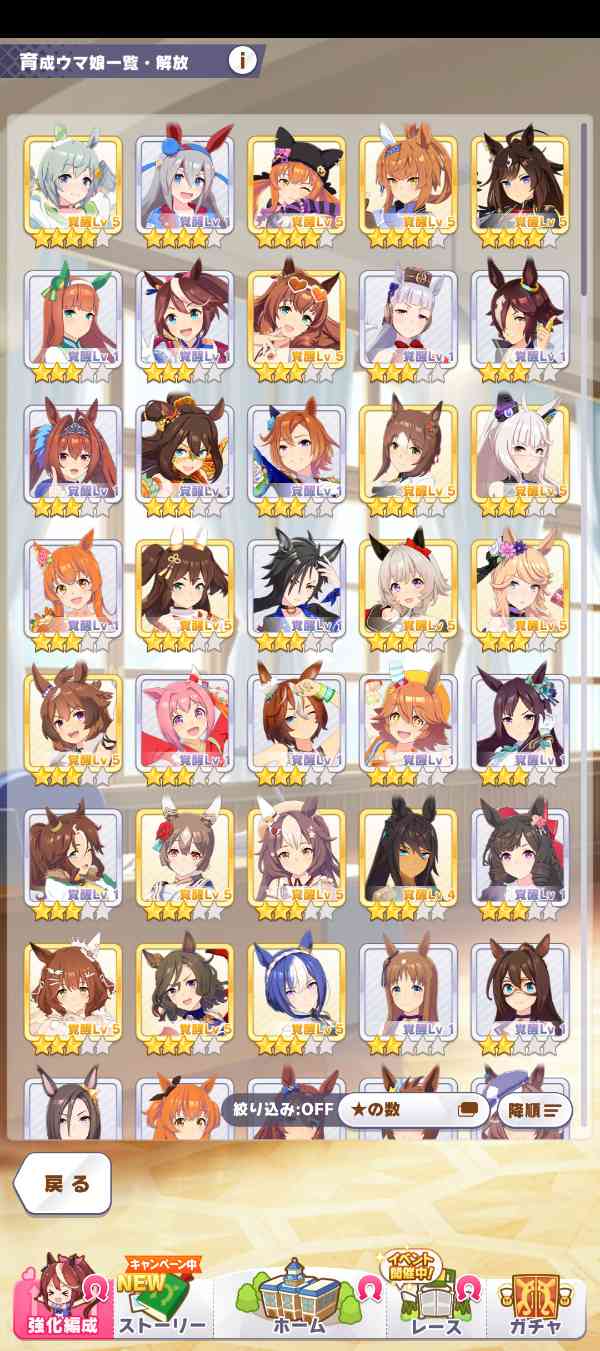Open the info icon beside the title
The height and width of the screenshot is (1351, 600).
point(242,60)
